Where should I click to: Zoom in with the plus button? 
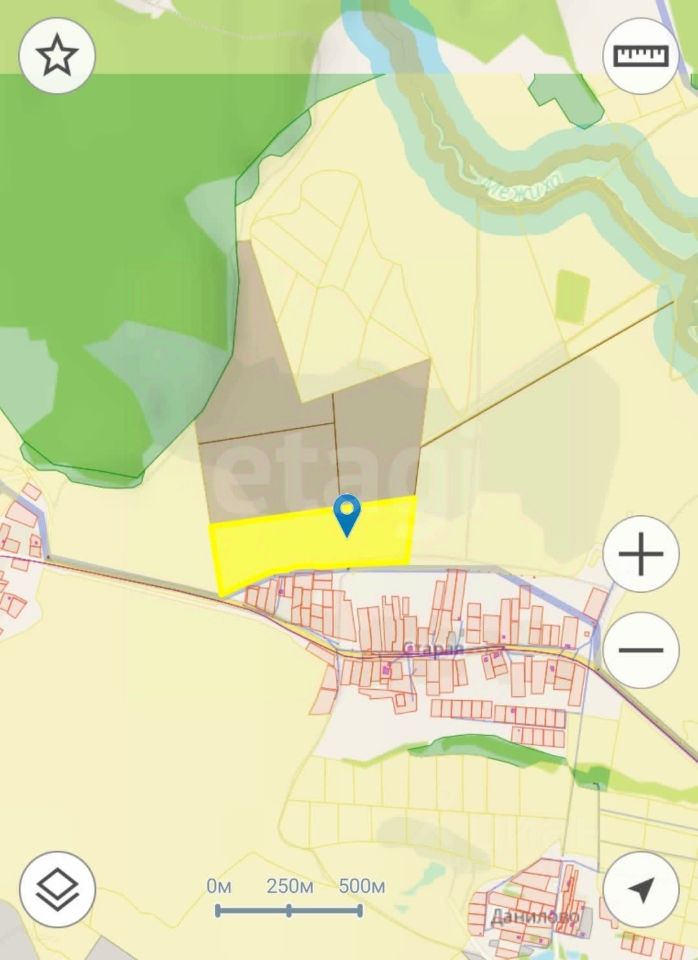click(641, 554)
